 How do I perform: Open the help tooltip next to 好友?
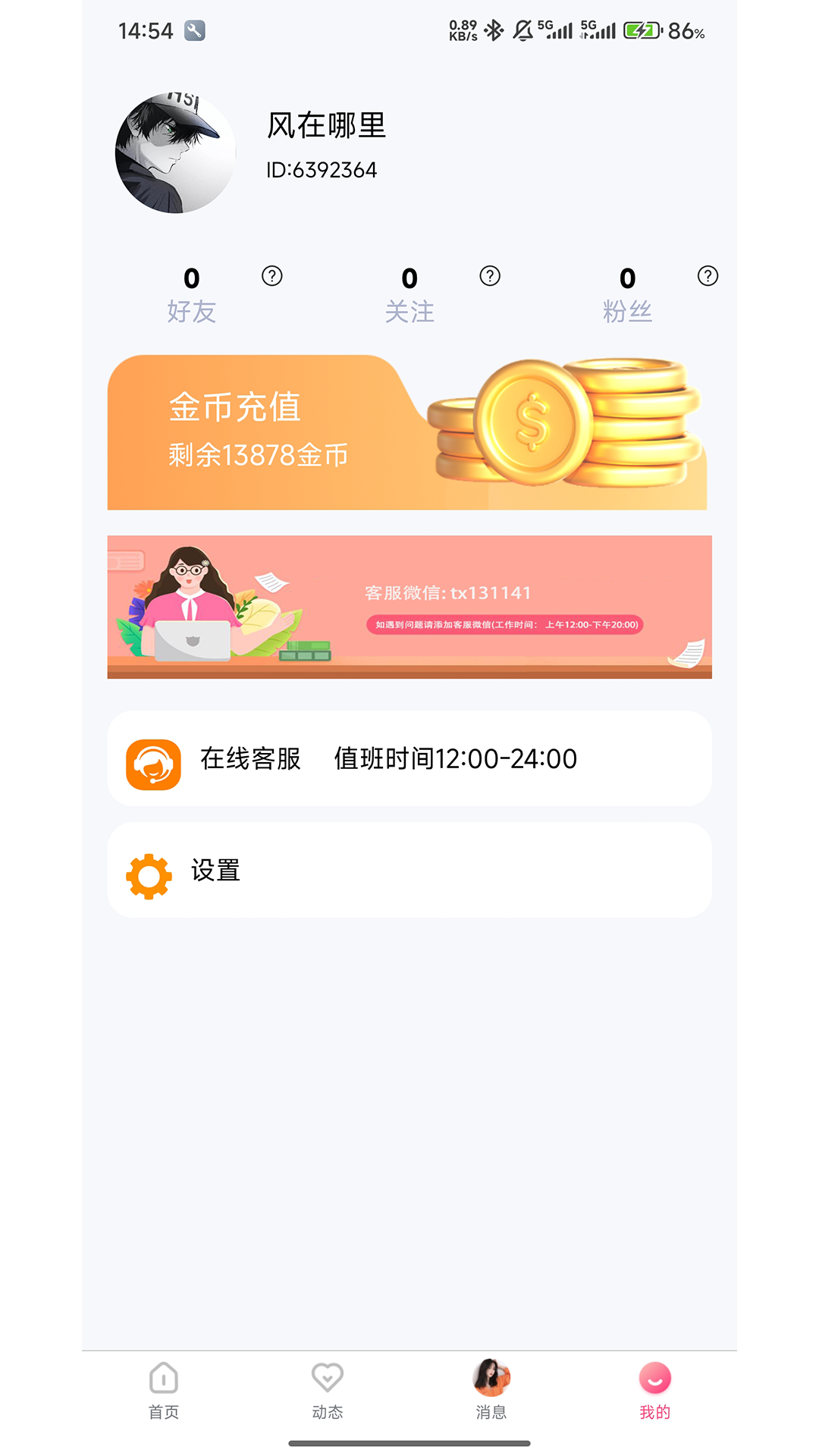tap(271, 277)
